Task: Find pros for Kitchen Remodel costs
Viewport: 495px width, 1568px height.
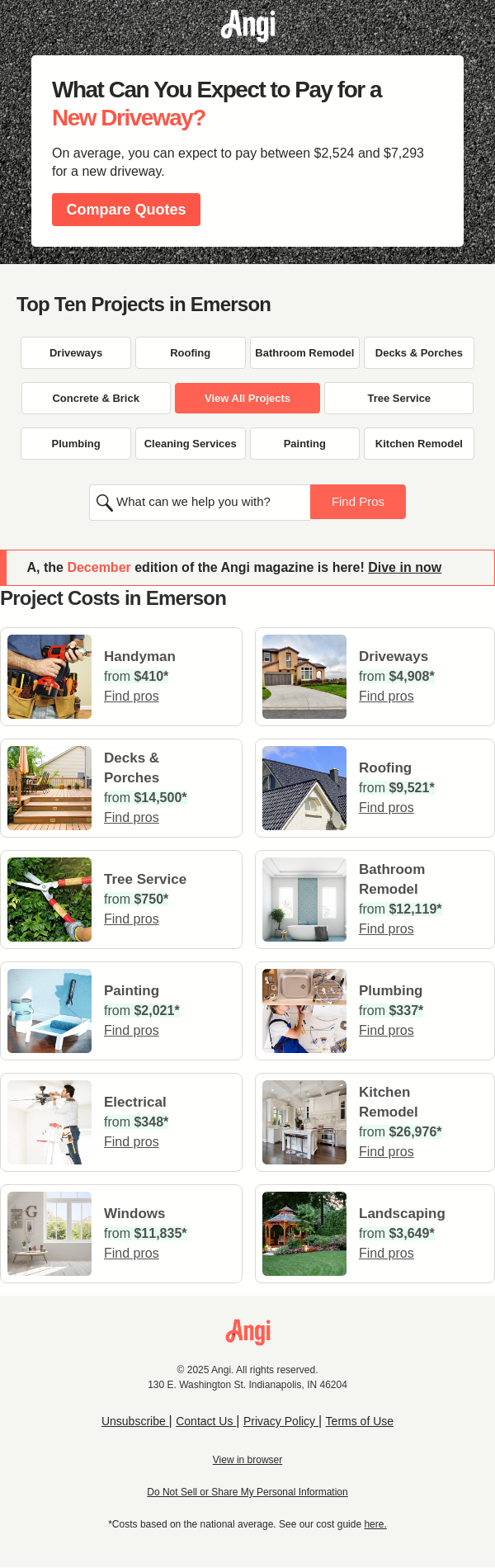Action: 386,1151
